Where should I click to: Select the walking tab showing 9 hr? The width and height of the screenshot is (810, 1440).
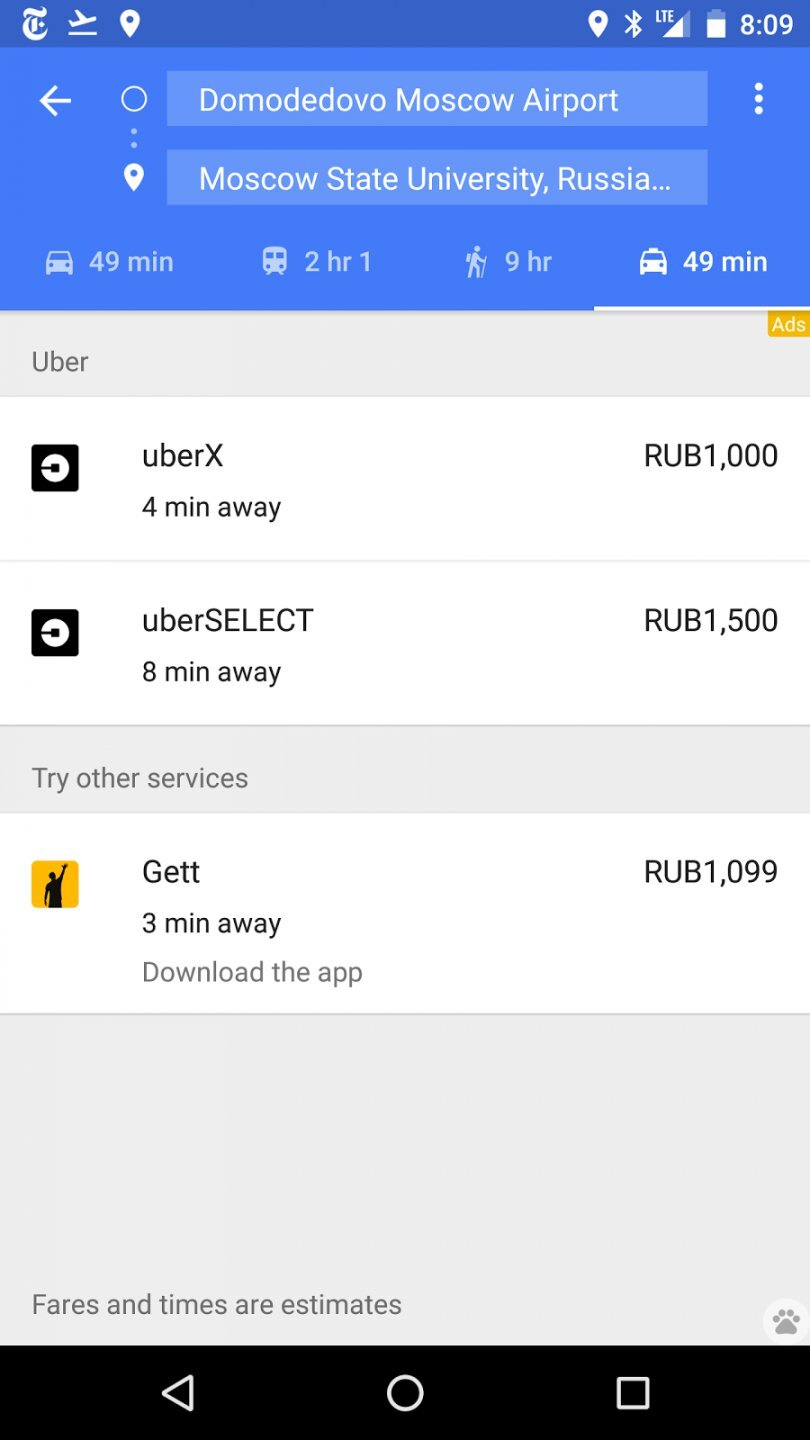point(508,262)
